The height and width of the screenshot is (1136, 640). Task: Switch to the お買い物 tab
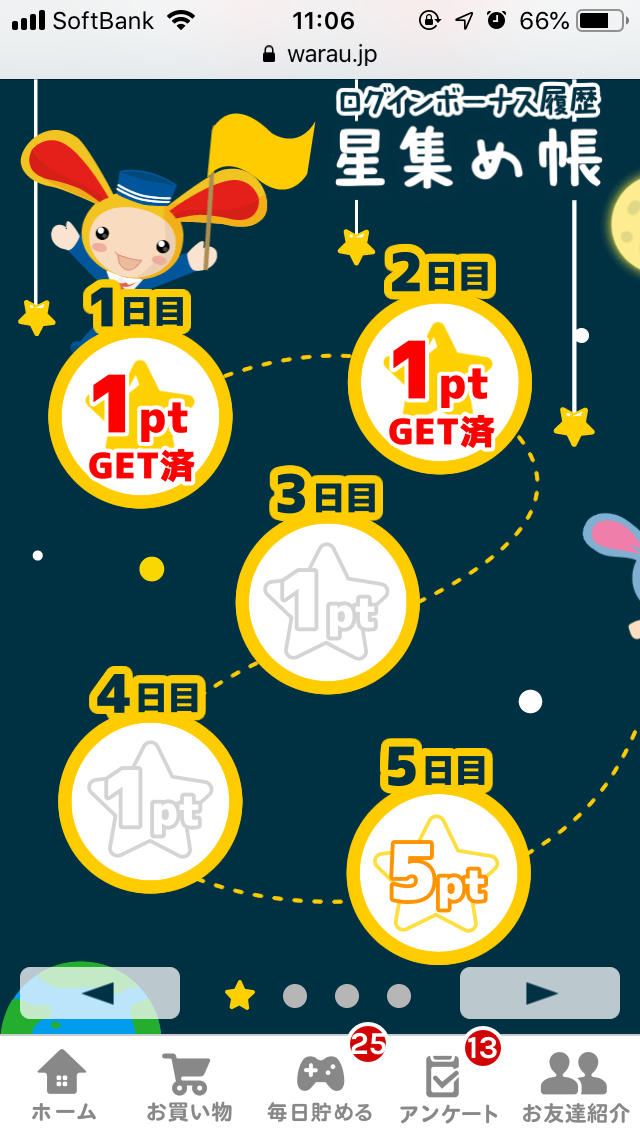tap(189, 1086)
